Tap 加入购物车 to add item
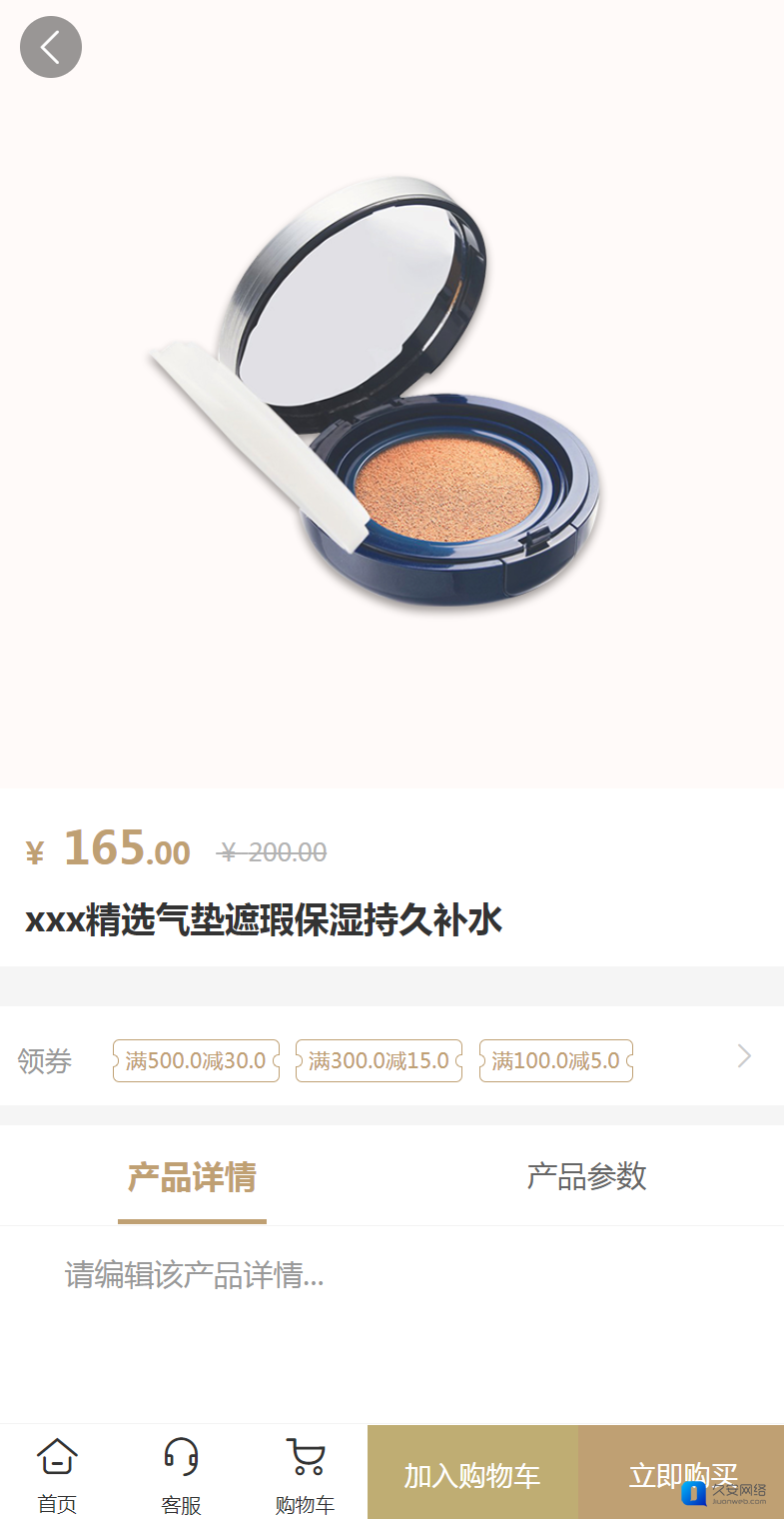The width and height of the screenshot is (784, 1519). click(x=472, y=1475)
